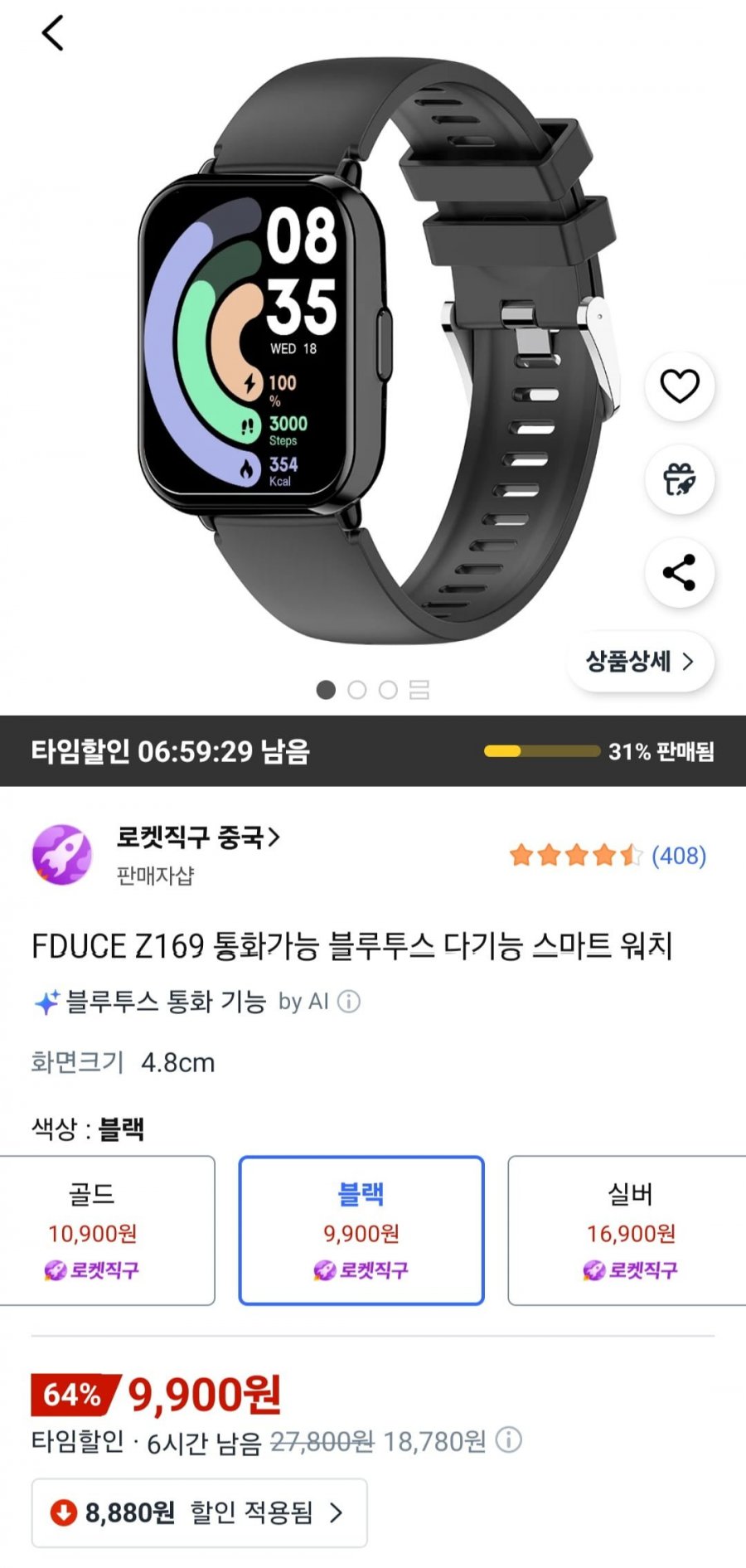746x1568 pixels.
Task: Share this smartwatch product
Action: point(679,573)
